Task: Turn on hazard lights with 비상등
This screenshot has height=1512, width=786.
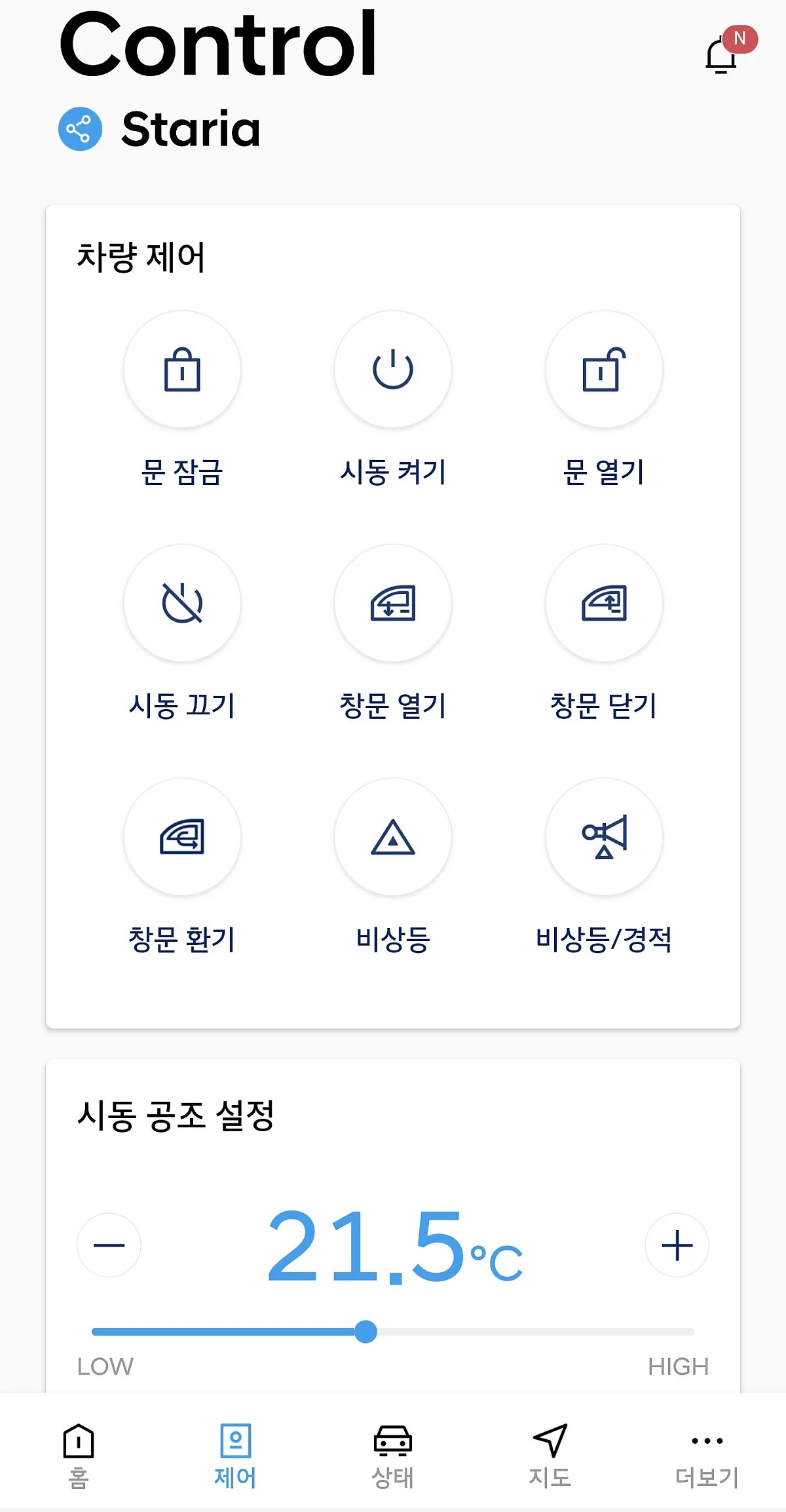Action: coord(393,837)
